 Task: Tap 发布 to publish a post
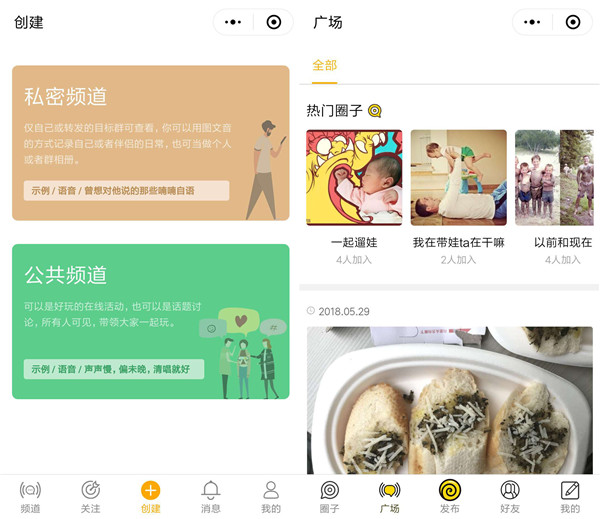[450, 495]
